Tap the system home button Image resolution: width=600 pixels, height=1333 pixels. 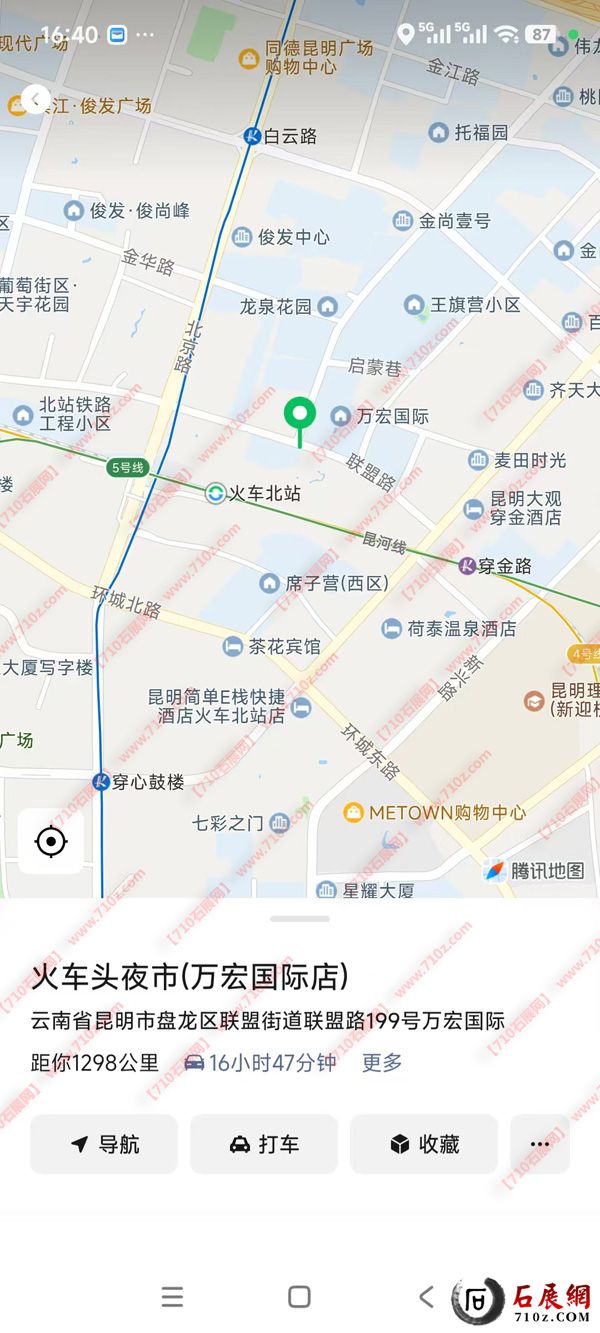(x=299, y=1297)
